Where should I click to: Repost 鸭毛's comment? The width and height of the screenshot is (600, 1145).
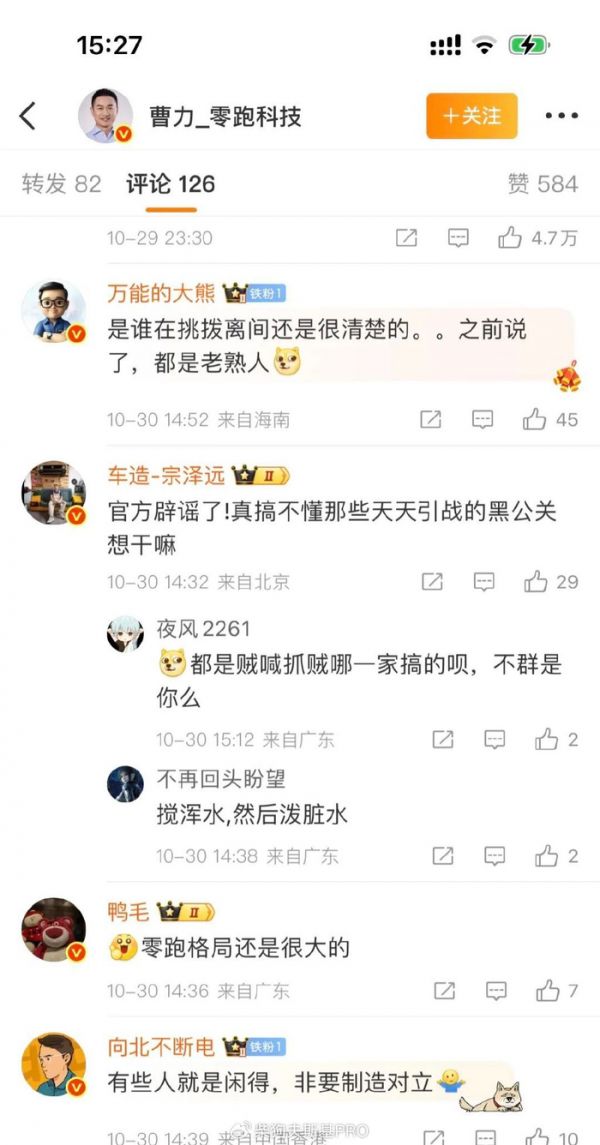coord(443,991)
